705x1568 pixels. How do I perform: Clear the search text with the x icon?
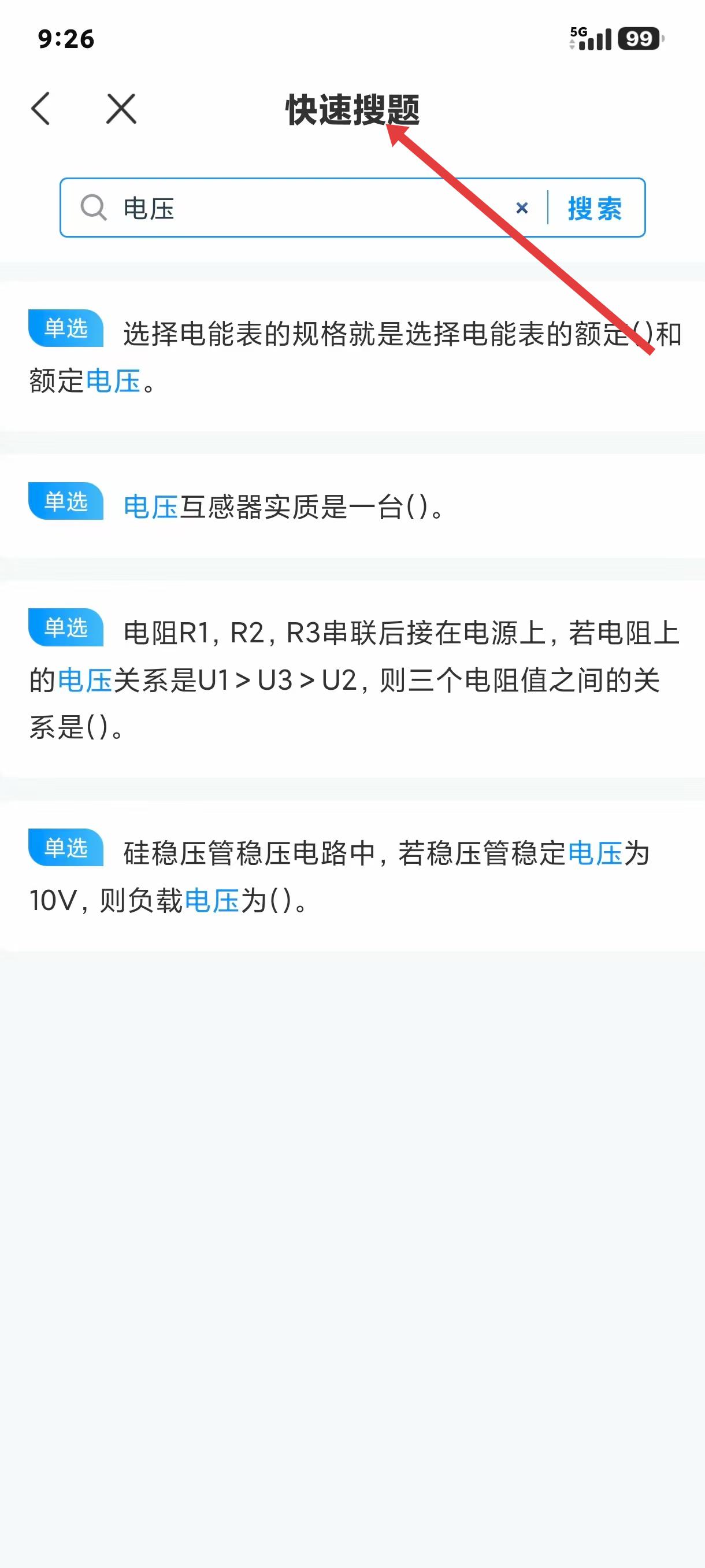521,208
